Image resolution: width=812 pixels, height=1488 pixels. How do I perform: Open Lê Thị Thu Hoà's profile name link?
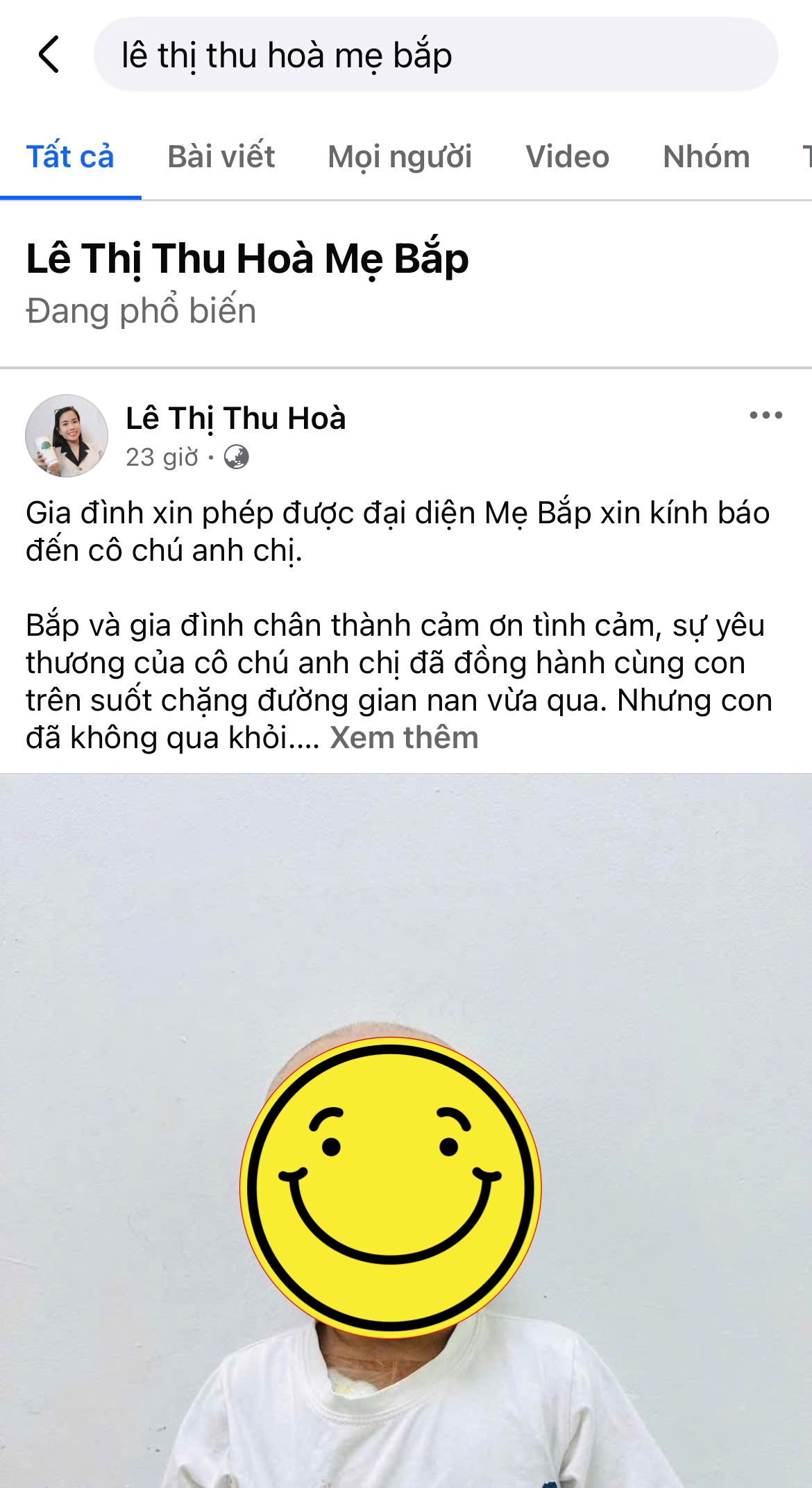pos(236,418)
